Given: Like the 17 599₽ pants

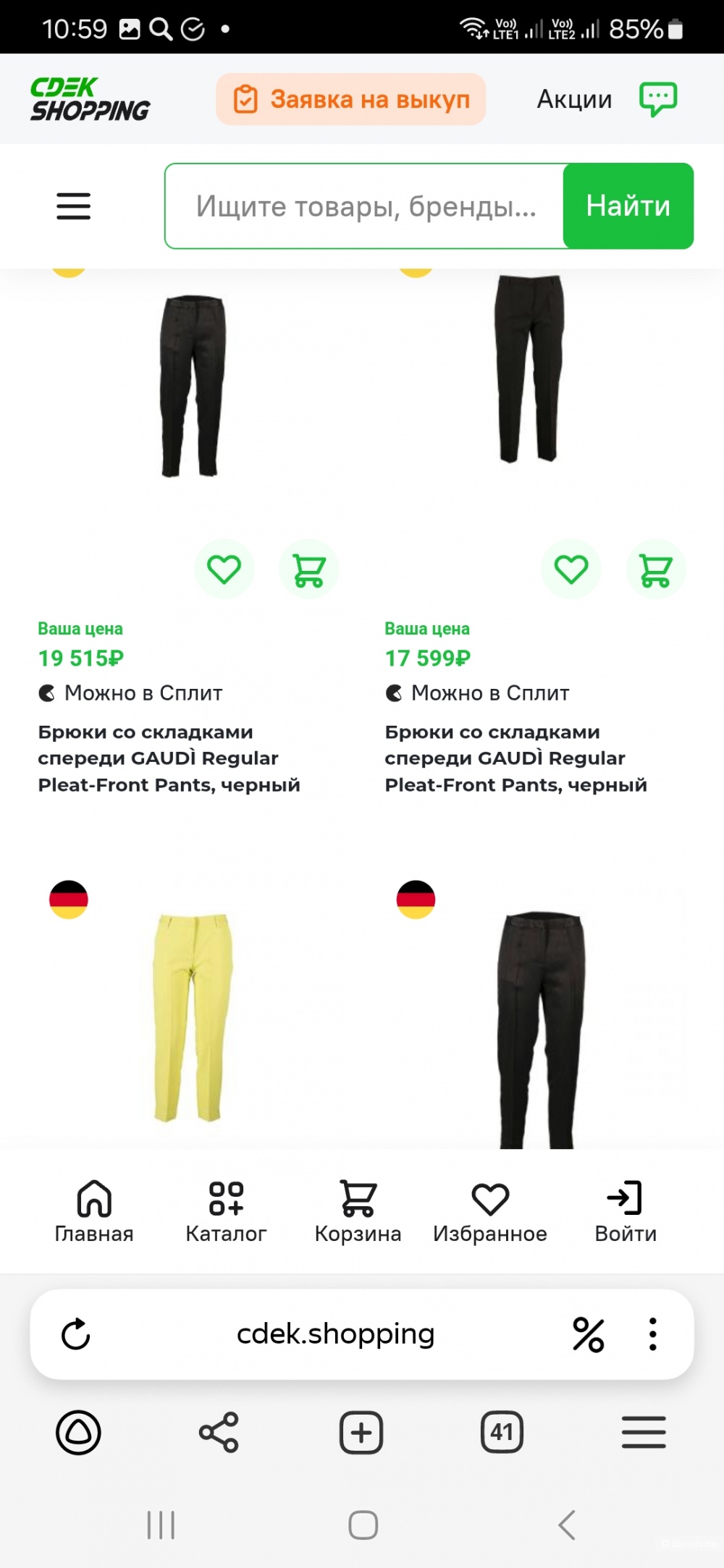Looking at the screenshot, I should 571,569.
